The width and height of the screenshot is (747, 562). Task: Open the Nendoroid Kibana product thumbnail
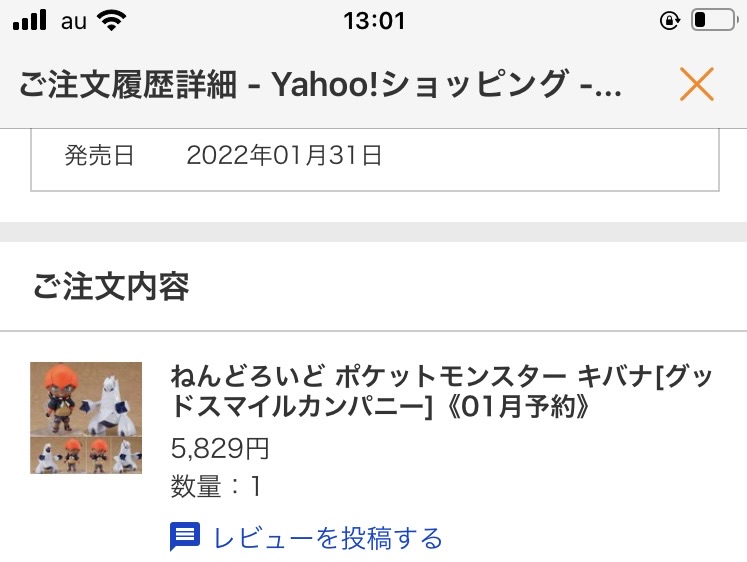pyautogui.click(x=86, y=417)
